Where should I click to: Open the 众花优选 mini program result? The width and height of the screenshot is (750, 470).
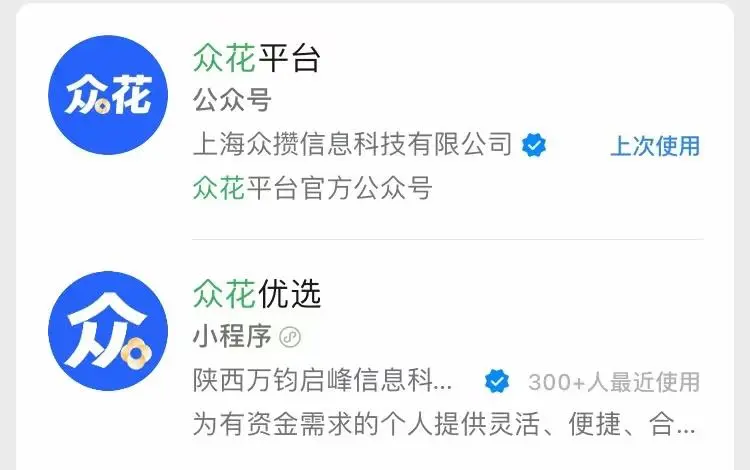(x=257, y=295)
